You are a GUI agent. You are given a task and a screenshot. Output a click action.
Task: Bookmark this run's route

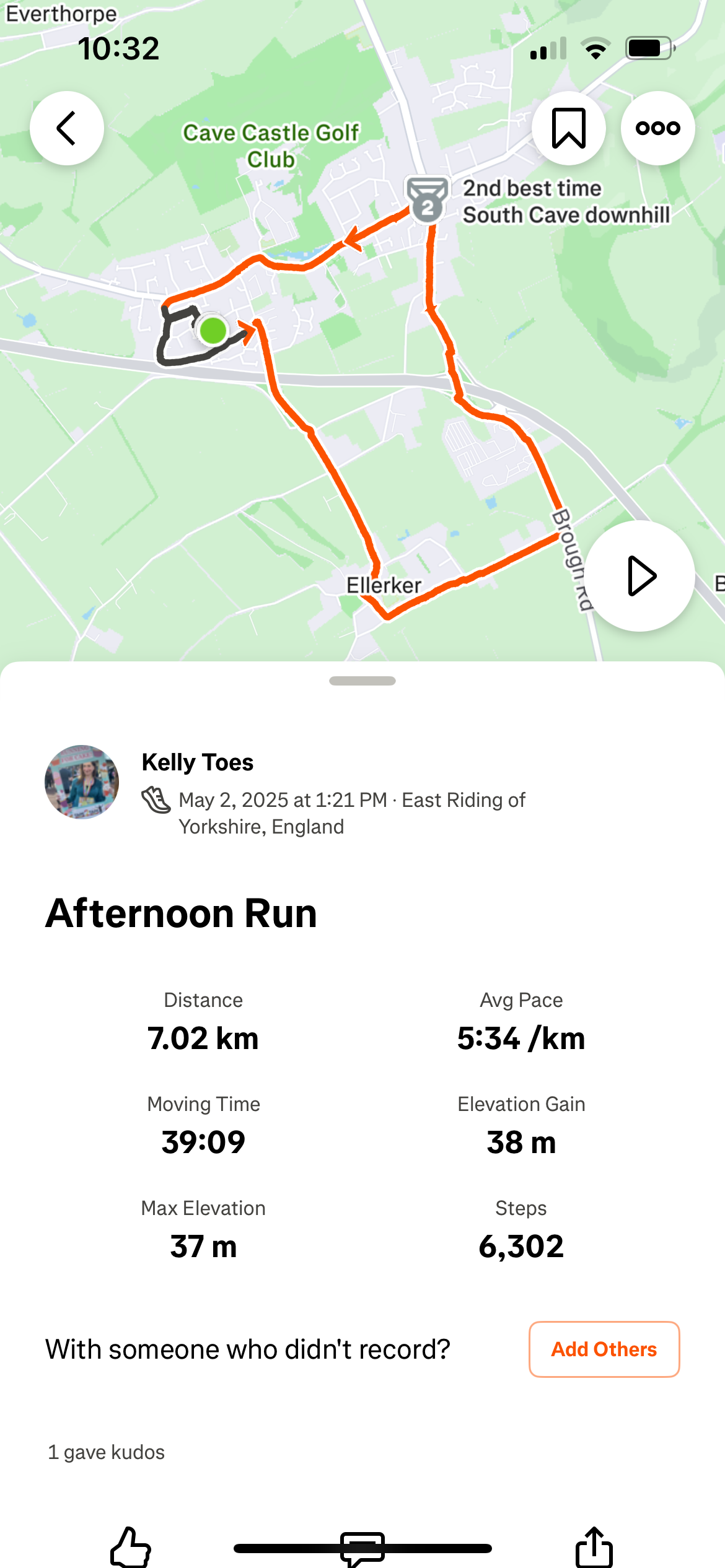tap(568, 128)
